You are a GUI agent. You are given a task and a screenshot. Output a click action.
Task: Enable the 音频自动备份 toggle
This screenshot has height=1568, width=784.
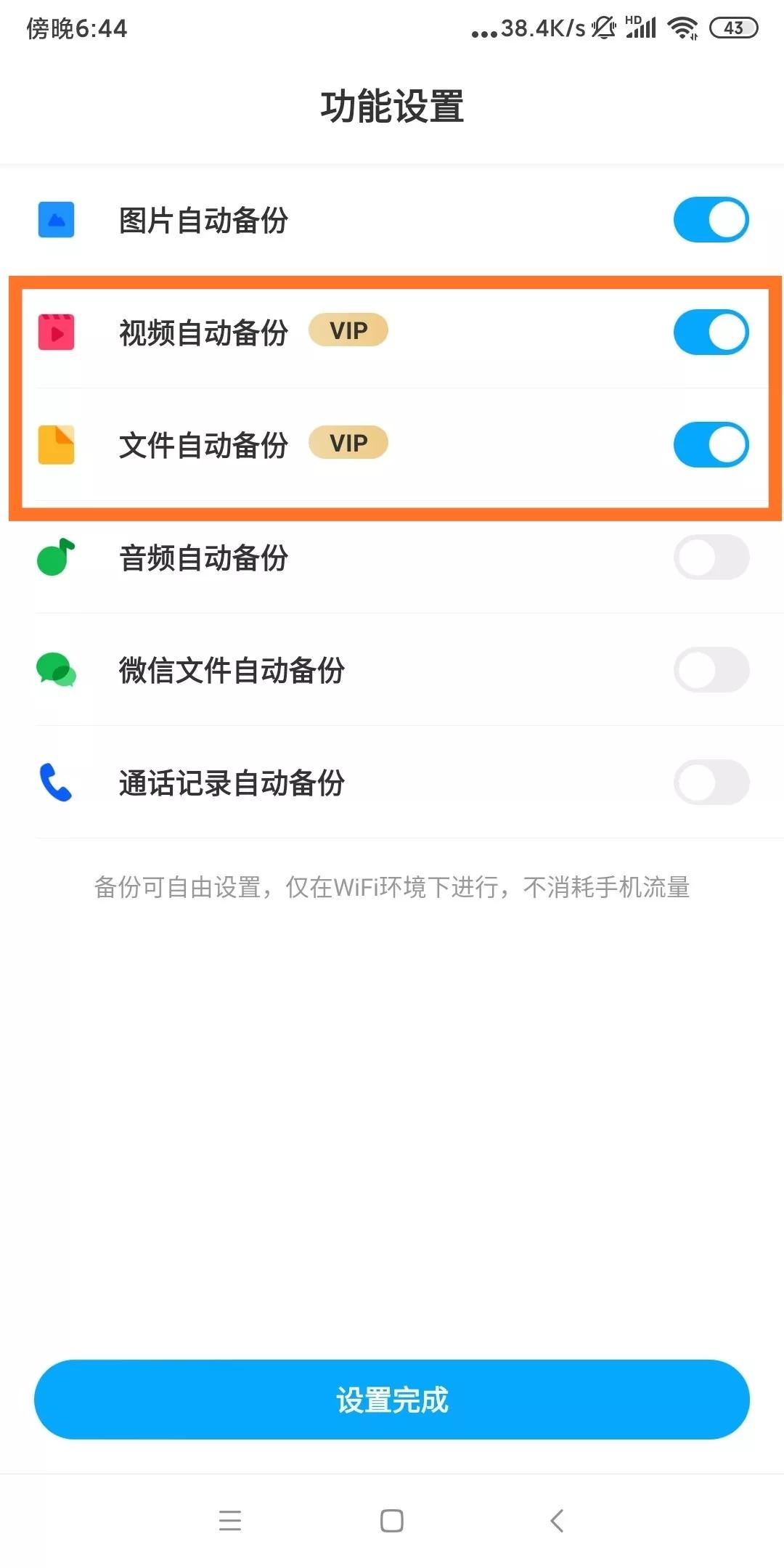pyautogui.click(x=710, y=558)
